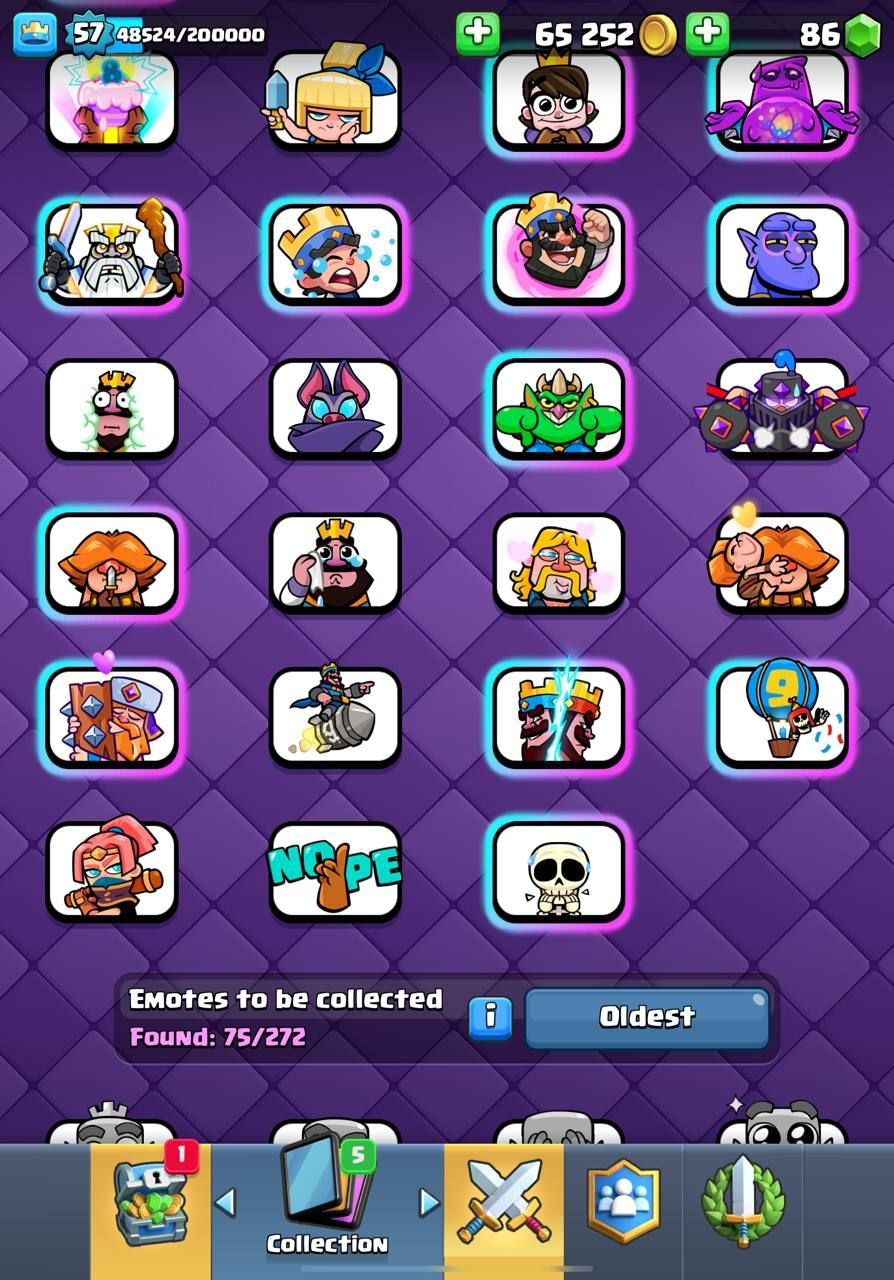
Task: Open the Collection tab
Action: tap(327, 1200)
